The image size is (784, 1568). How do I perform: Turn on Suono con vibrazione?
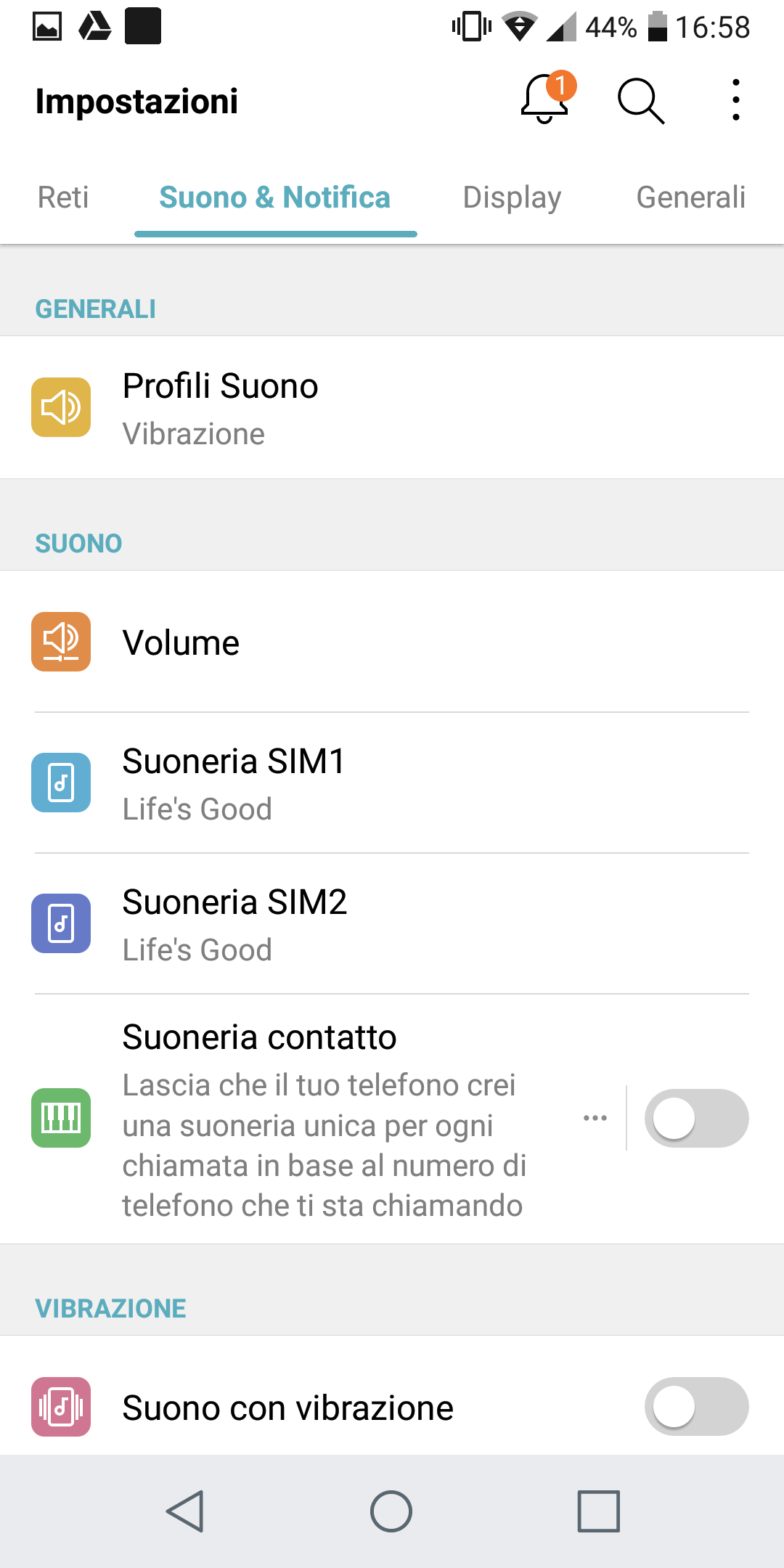point(696,1407)
